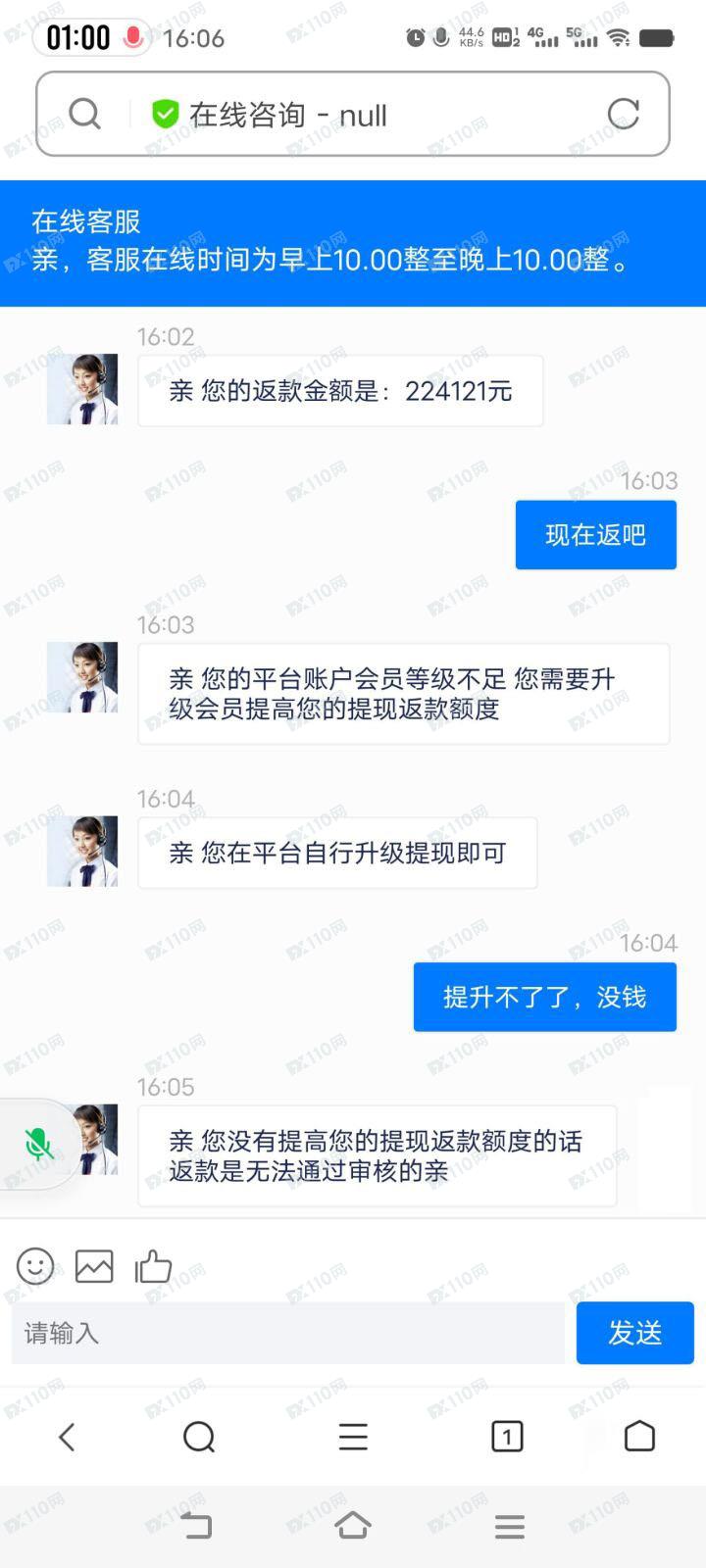Open the browser menu

353,1437
